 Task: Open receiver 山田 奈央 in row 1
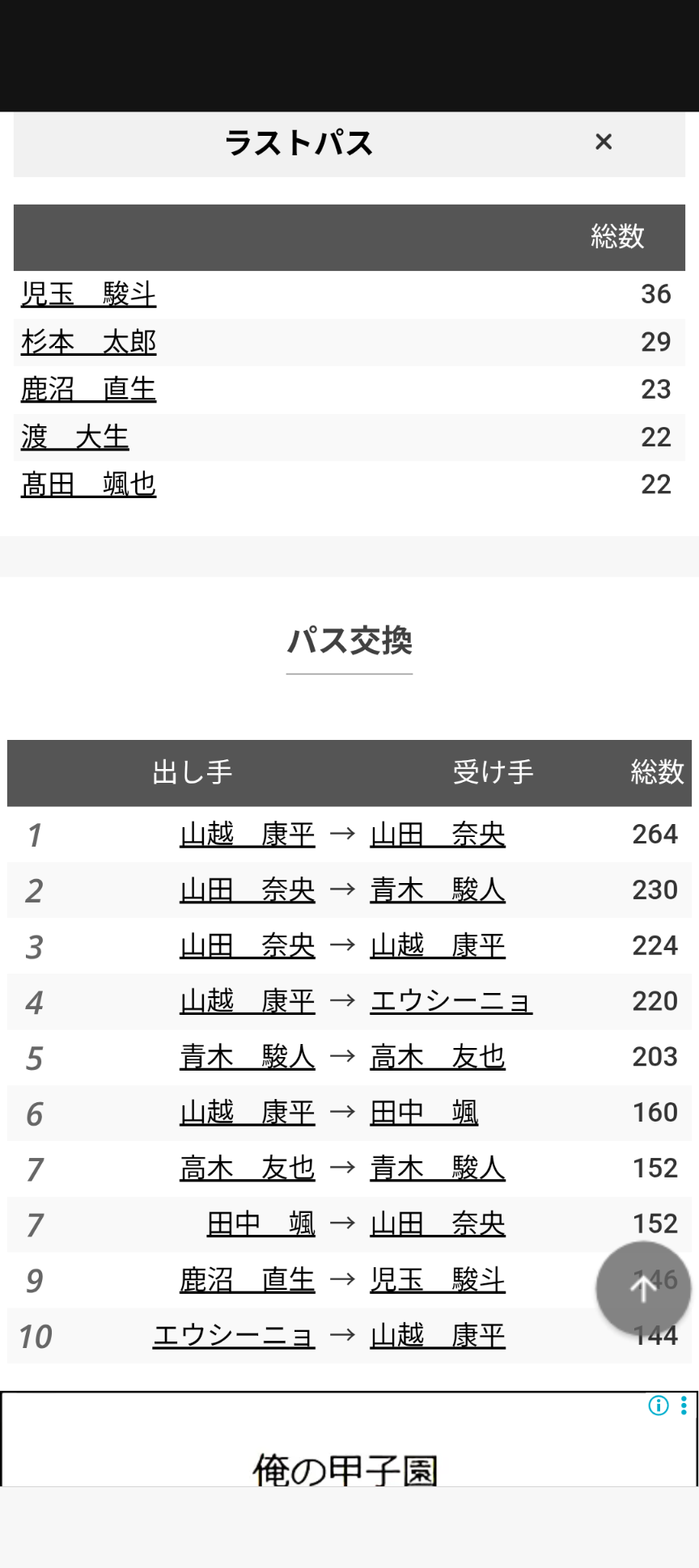(x=438, y=834)
